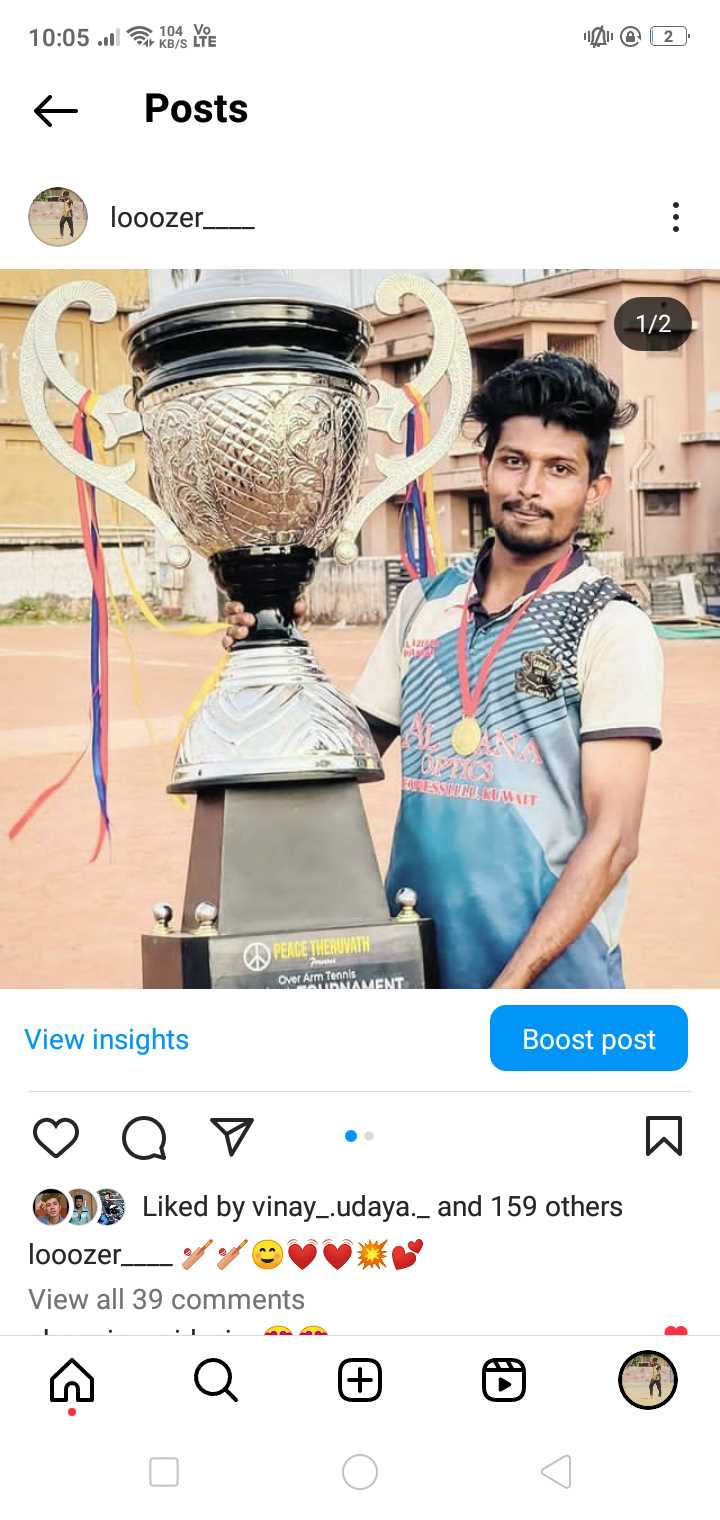This screenshot has width=720, height=1520.
Task: Tap the system back triangle button
Action: [x=556, y=1472]
